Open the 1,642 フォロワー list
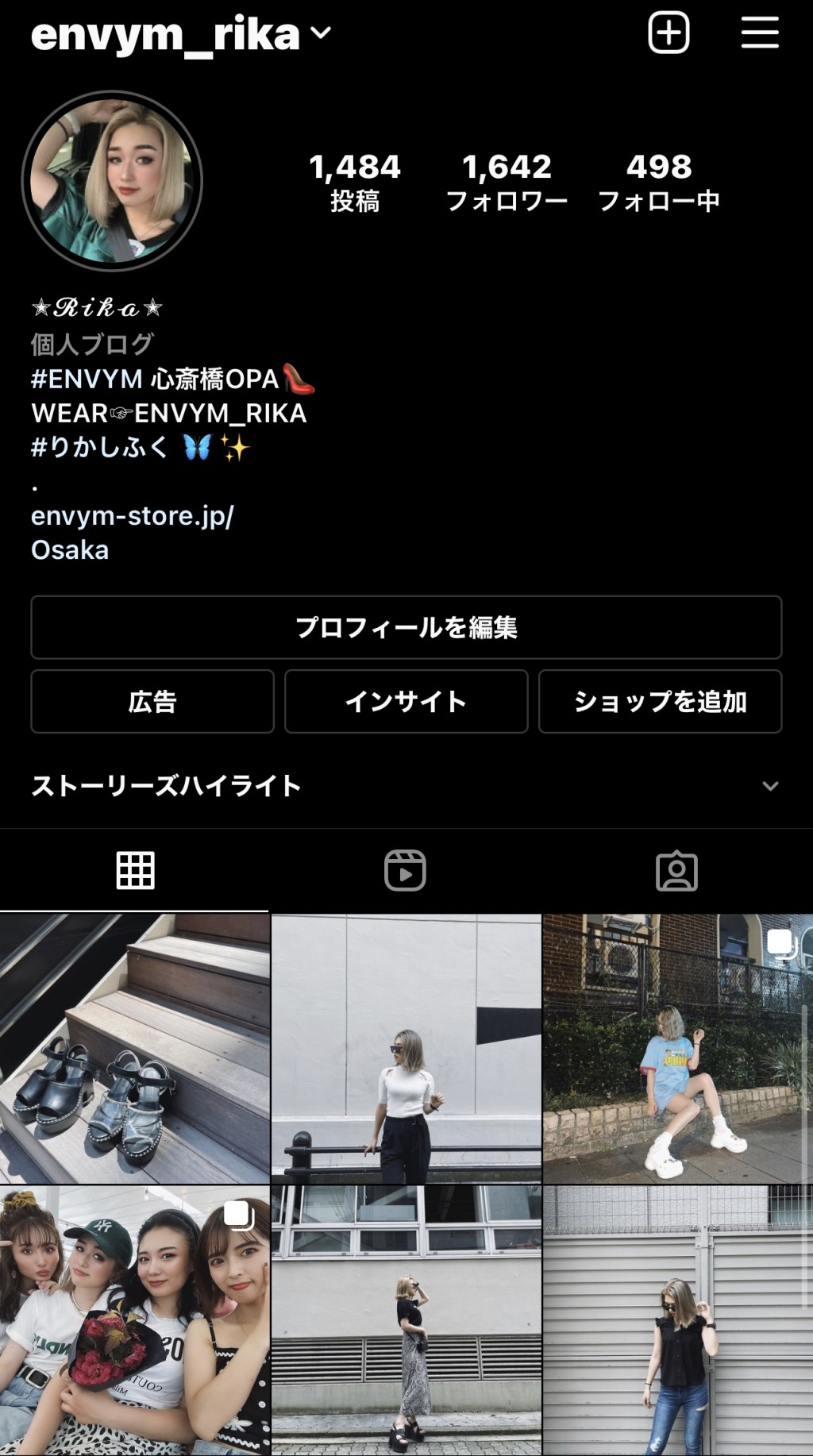 point(507,183)
